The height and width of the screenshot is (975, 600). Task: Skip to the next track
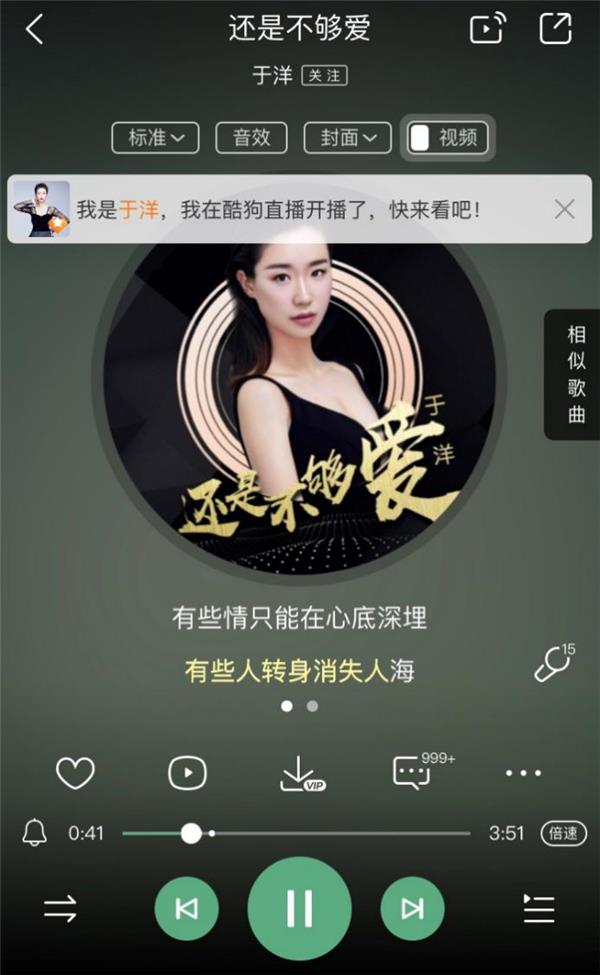point(412,908)
